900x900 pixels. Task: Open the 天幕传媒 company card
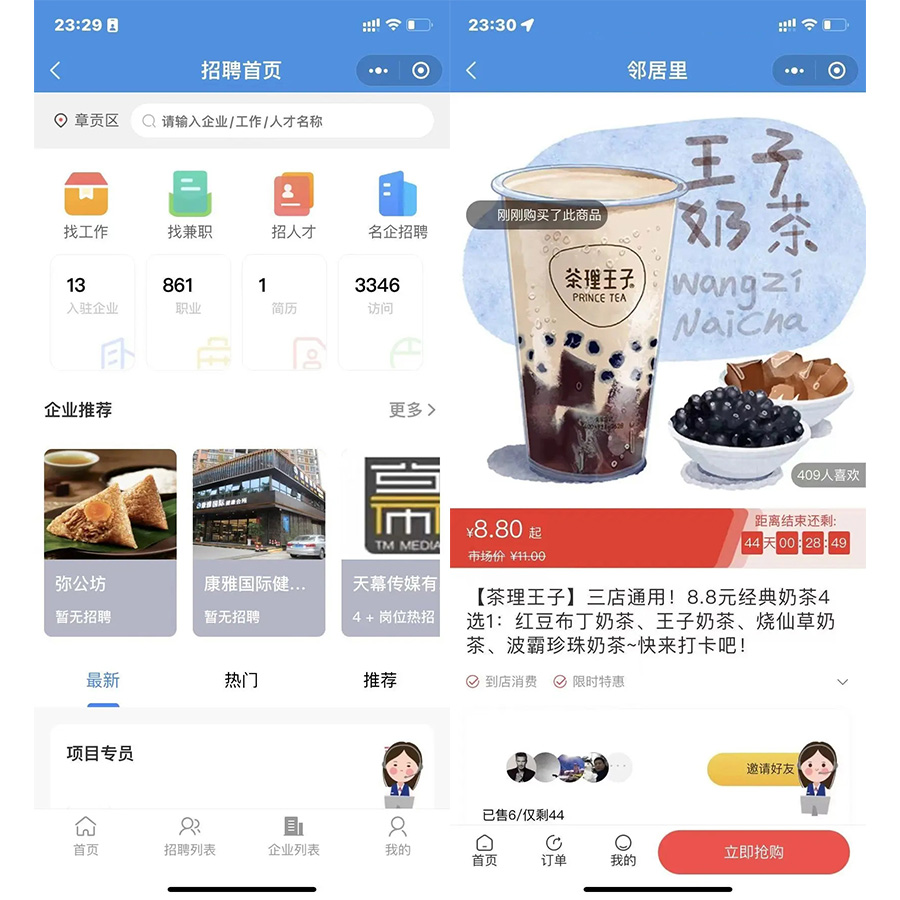point(394,542)
